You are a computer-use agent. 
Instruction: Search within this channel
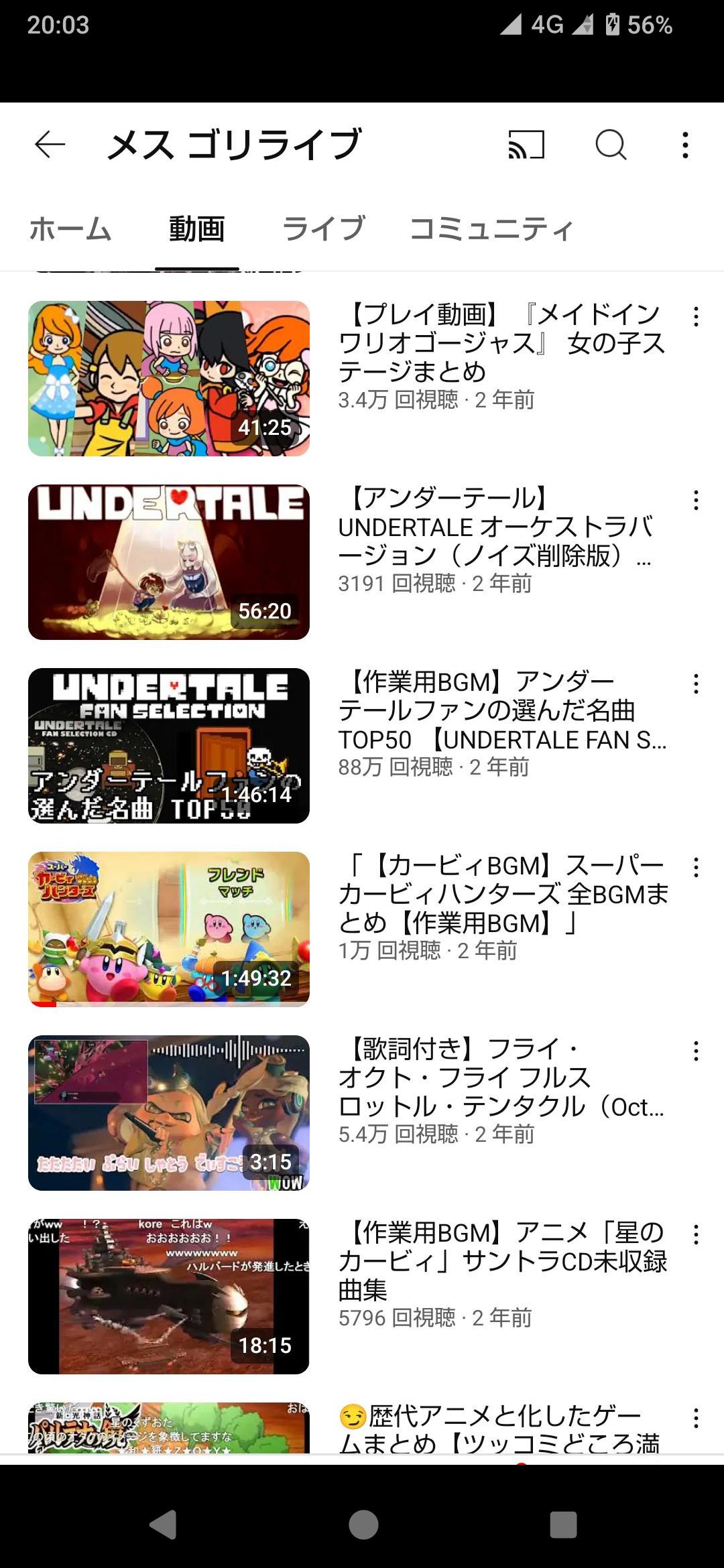click(x=611, y=144)
